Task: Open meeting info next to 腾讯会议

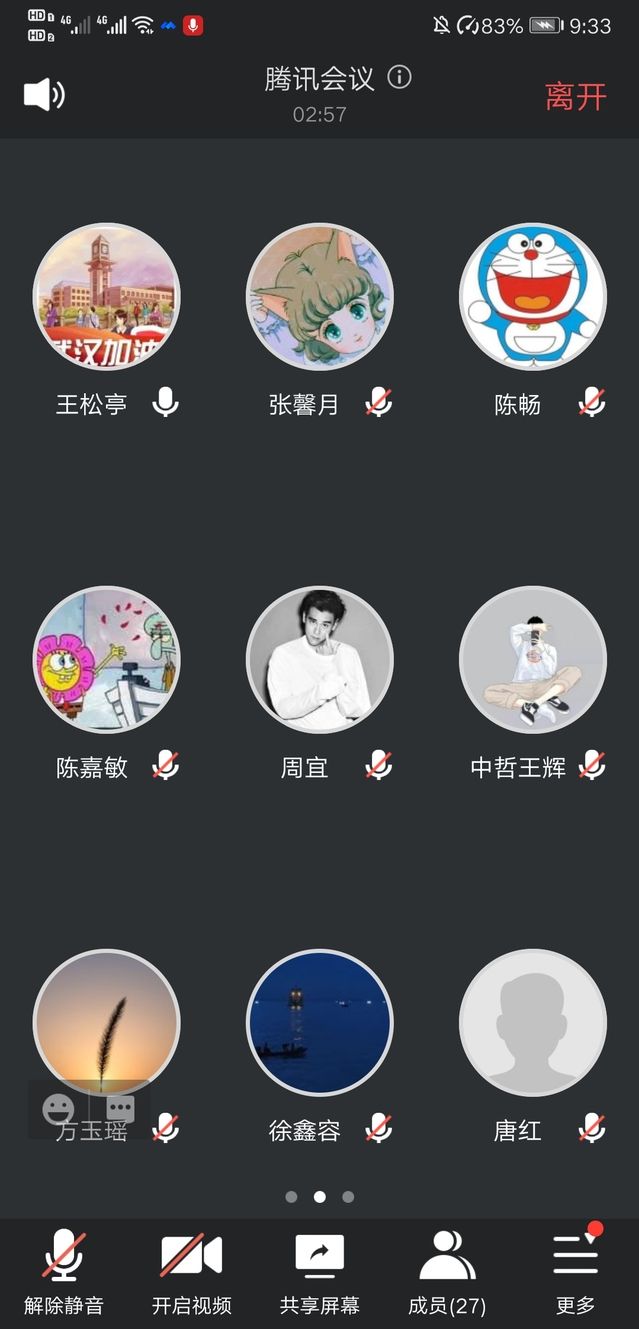Action: click(x=399, y=77)
